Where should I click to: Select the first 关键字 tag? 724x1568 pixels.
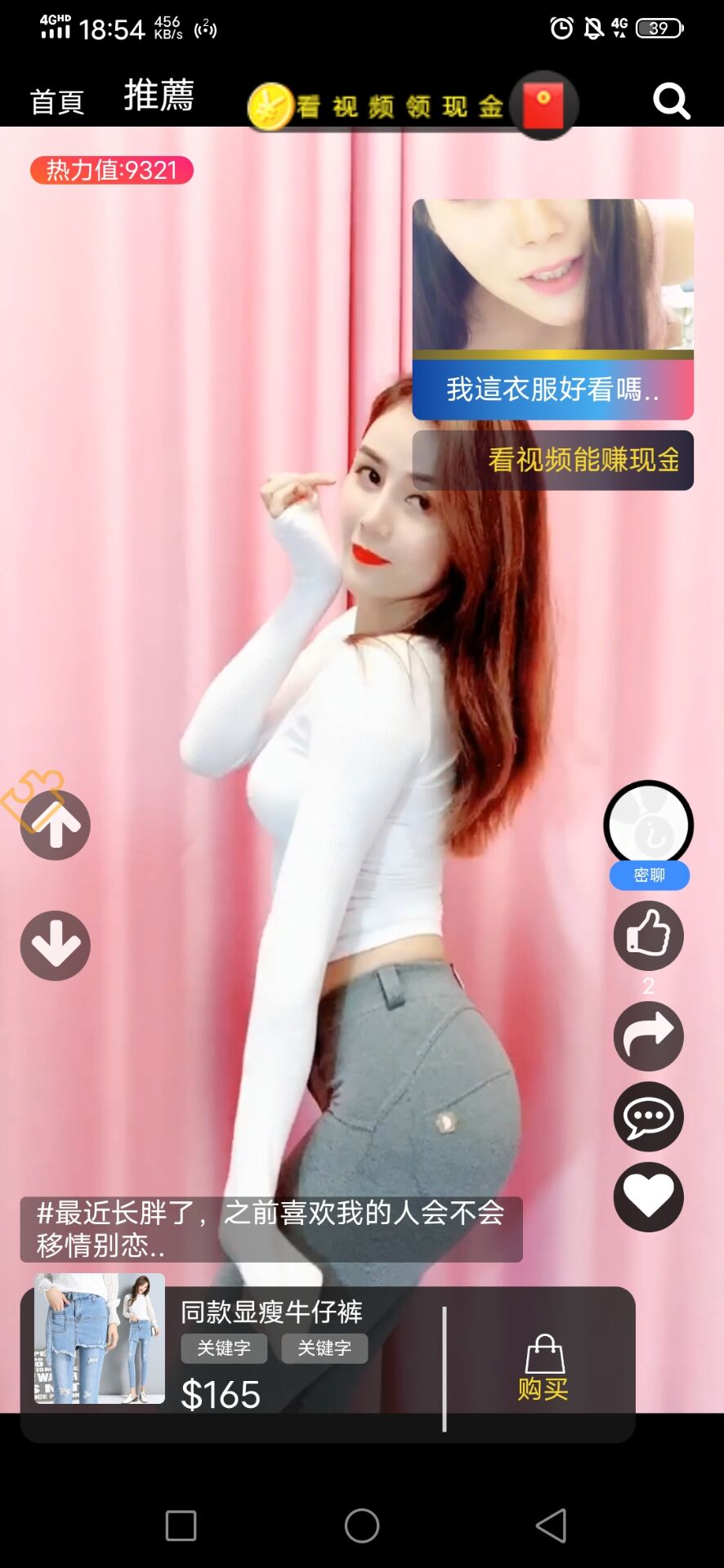(x=224, y=1348)
